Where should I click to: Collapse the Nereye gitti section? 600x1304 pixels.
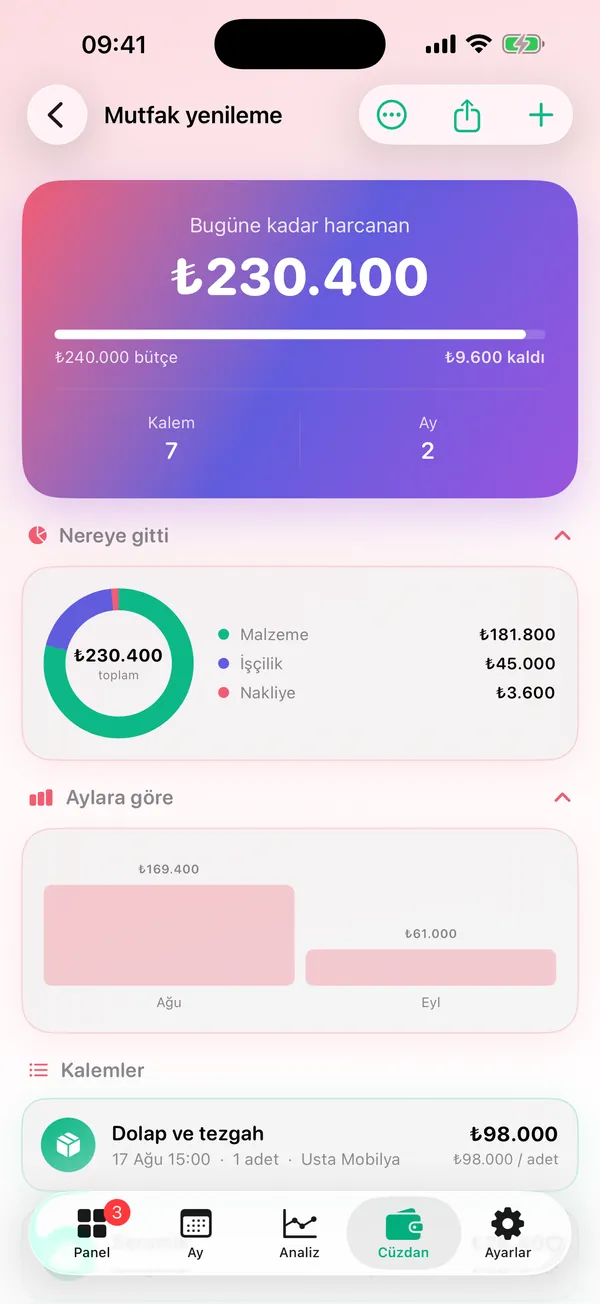[562, 536]
